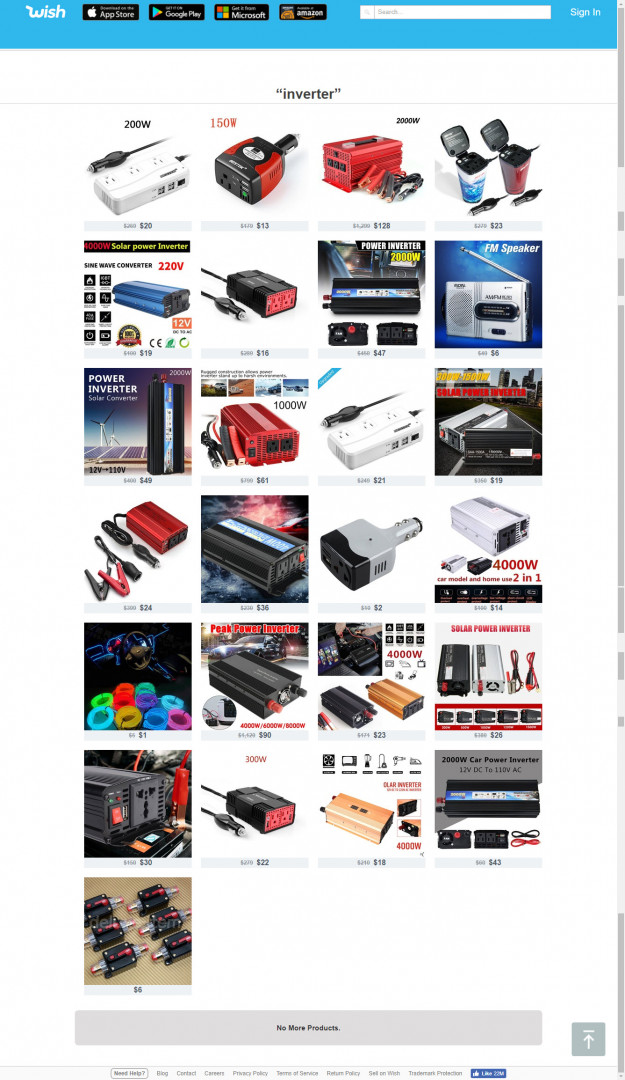
Task: Open the Get it from Microsoft badge
Action: (241, 12)
